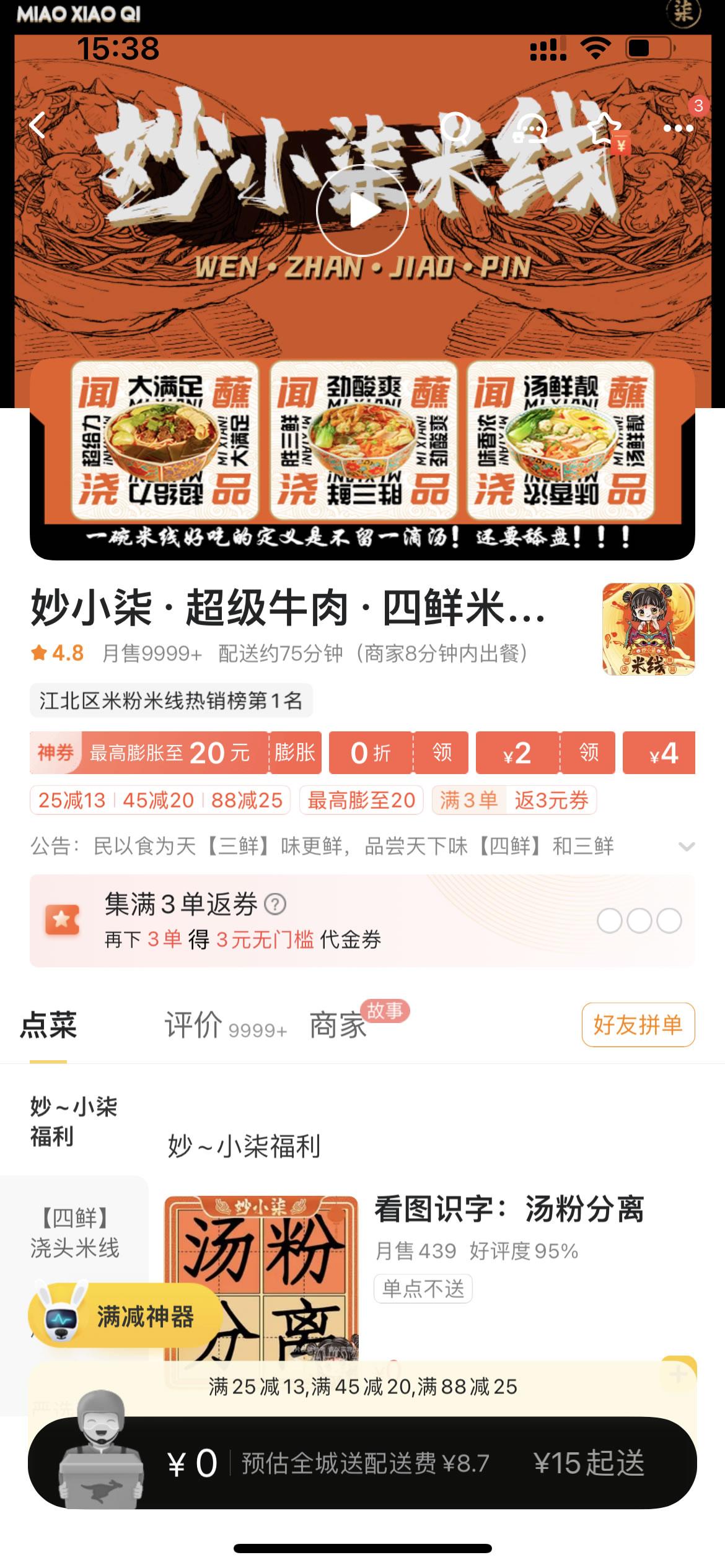Screen dimensions: 725x1568
Task: Expand the store 公告 announcement
Action: pos(686,846)
